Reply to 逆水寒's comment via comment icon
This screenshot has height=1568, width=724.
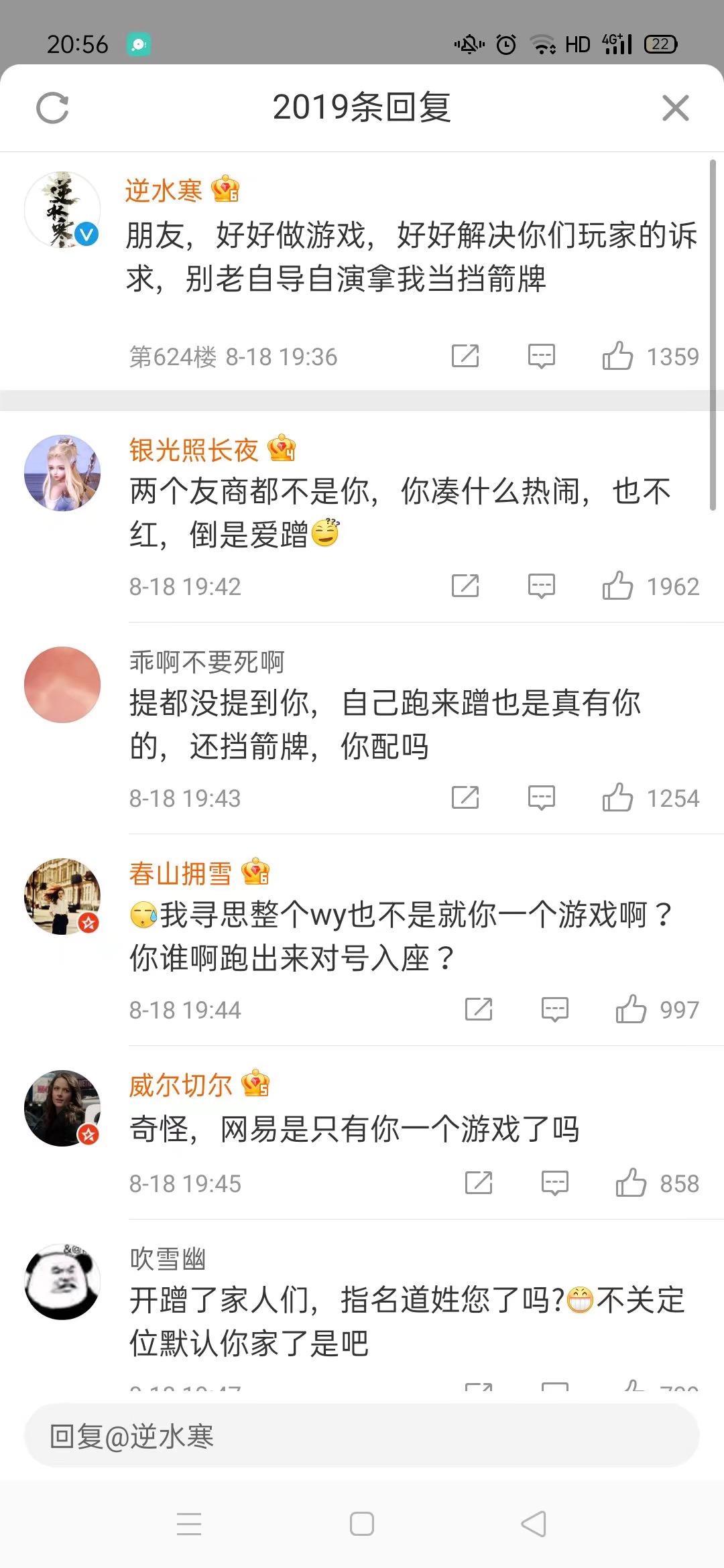541,356
